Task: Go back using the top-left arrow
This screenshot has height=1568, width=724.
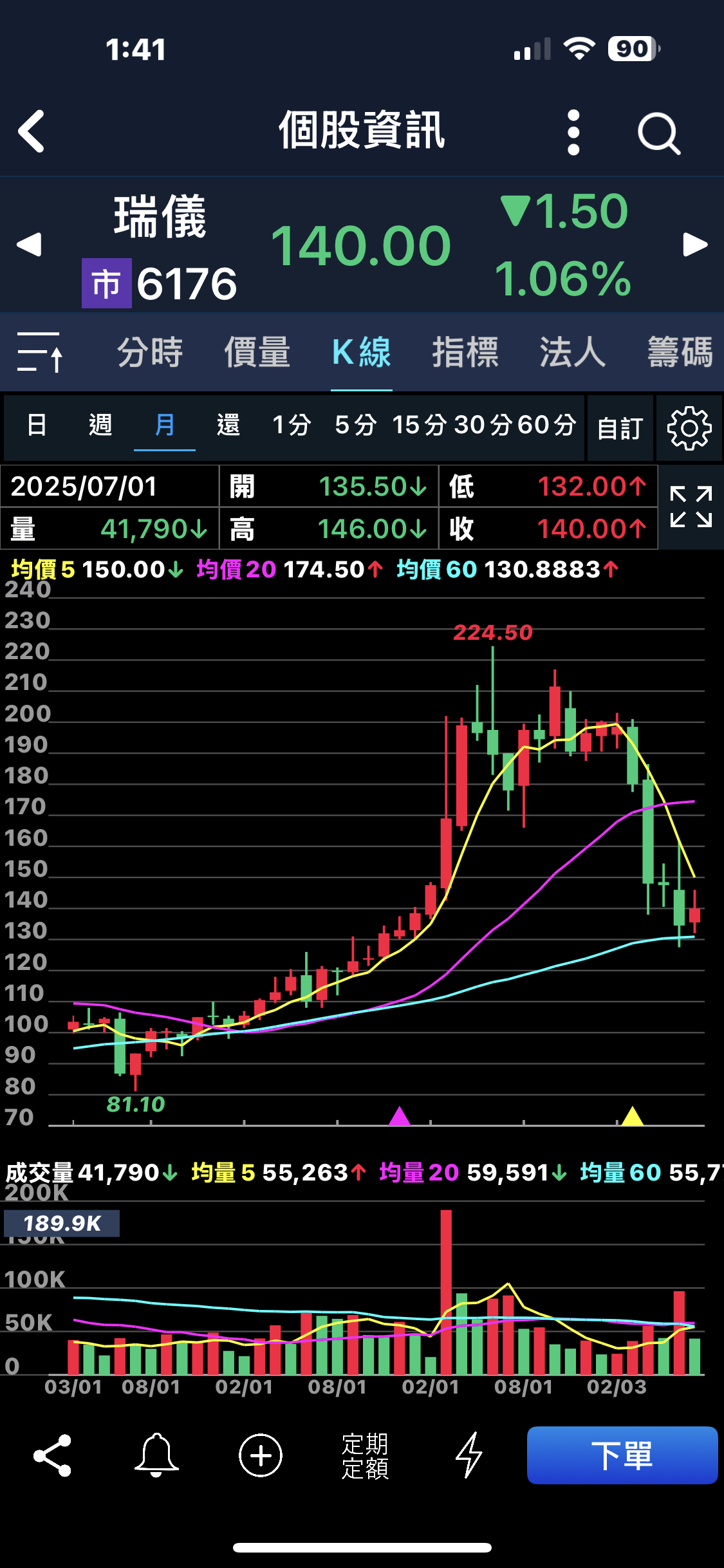Action: point(31,131)
